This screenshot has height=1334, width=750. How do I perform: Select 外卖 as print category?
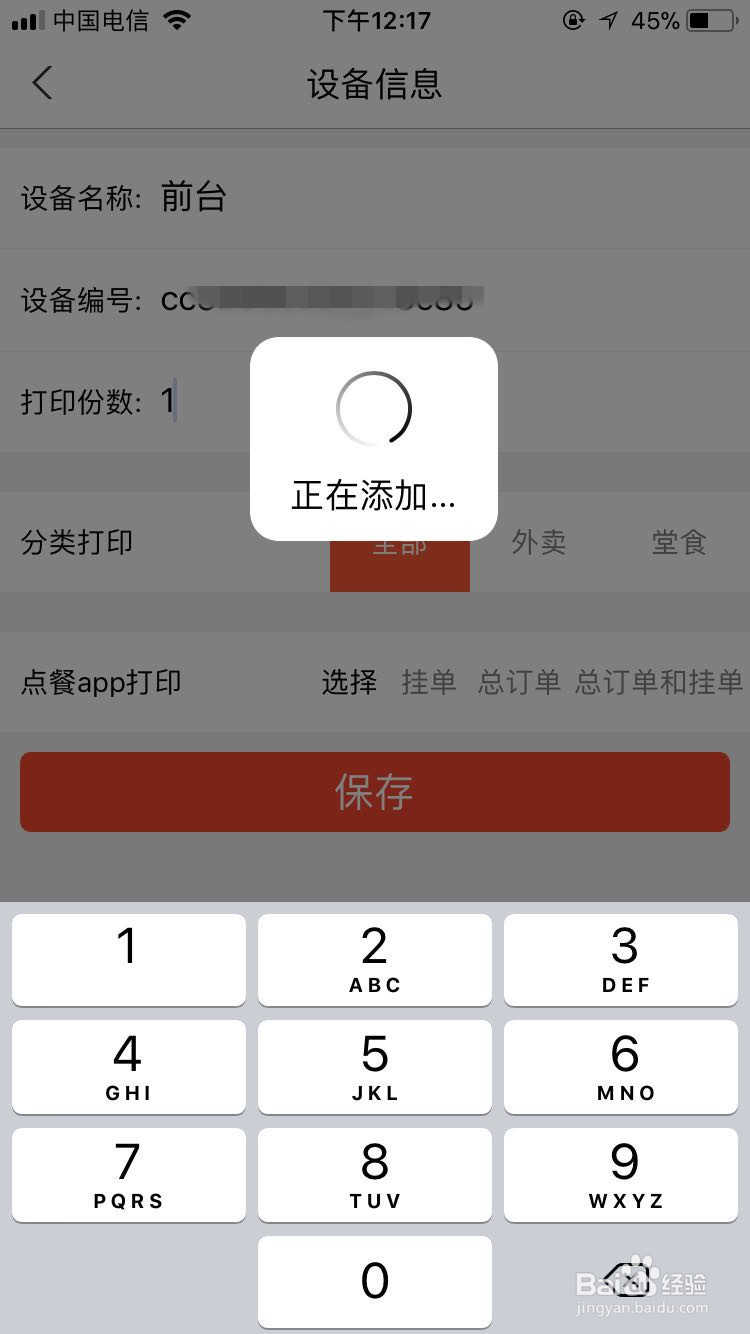[x=539, y=543]
